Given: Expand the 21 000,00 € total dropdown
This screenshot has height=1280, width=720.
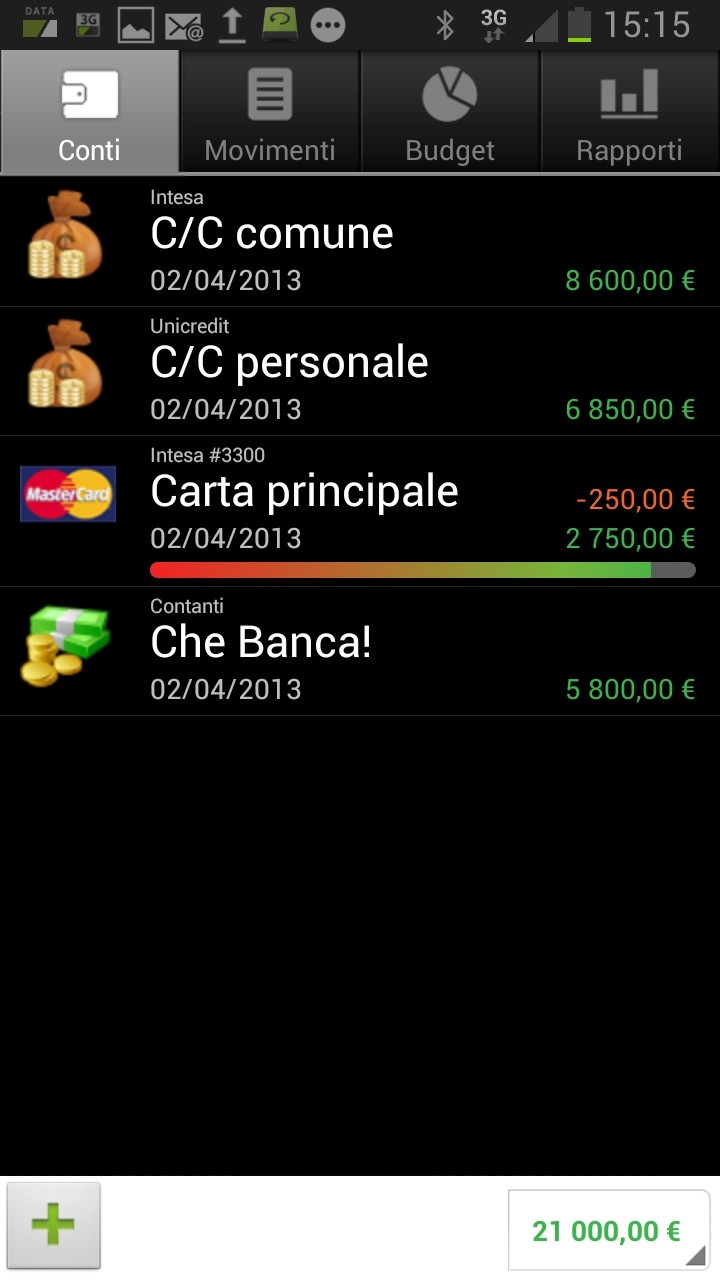Looking at the screenshot, I should [609, 1230].
